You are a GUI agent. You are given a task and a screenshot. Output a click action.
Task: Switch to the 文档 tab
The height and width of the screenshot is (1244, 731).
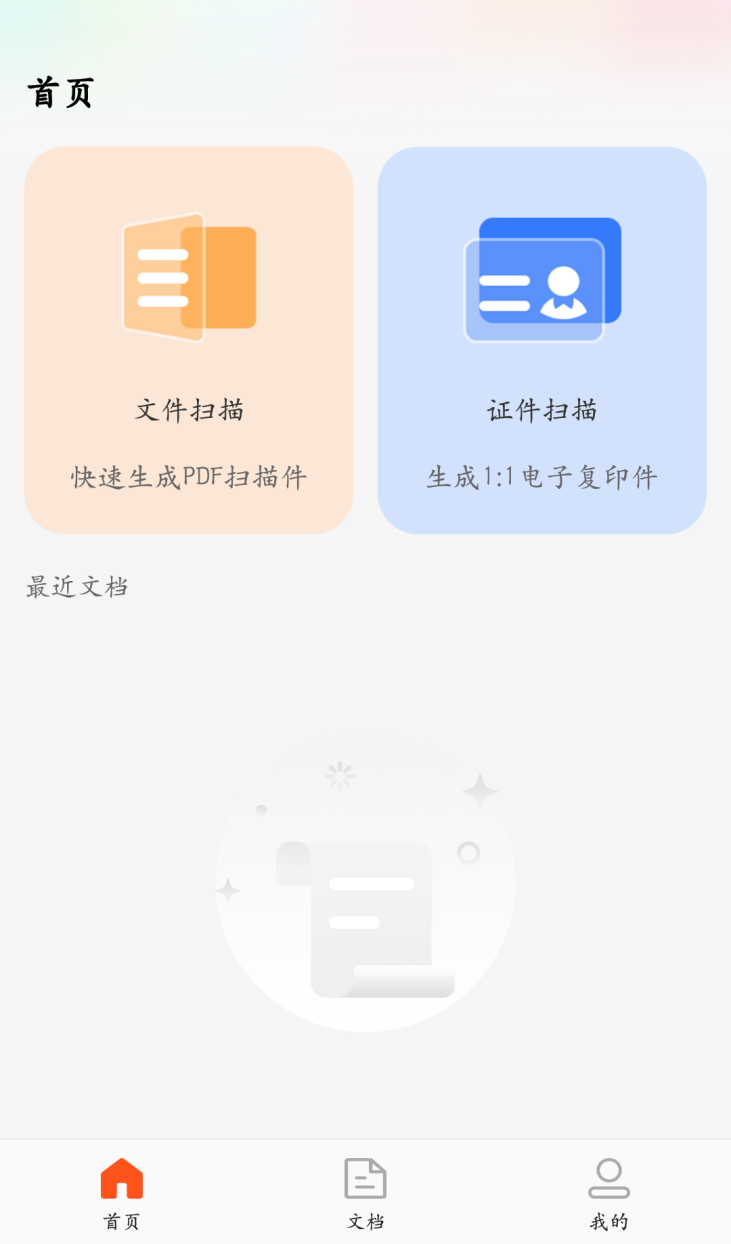pyautogui.click(x=365, y=1192)
